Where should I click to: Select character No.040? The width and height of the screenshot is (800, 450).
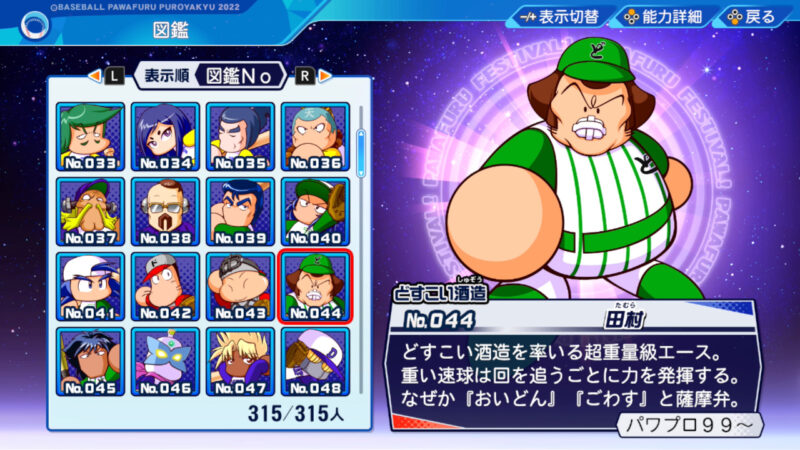coord(316,211)
